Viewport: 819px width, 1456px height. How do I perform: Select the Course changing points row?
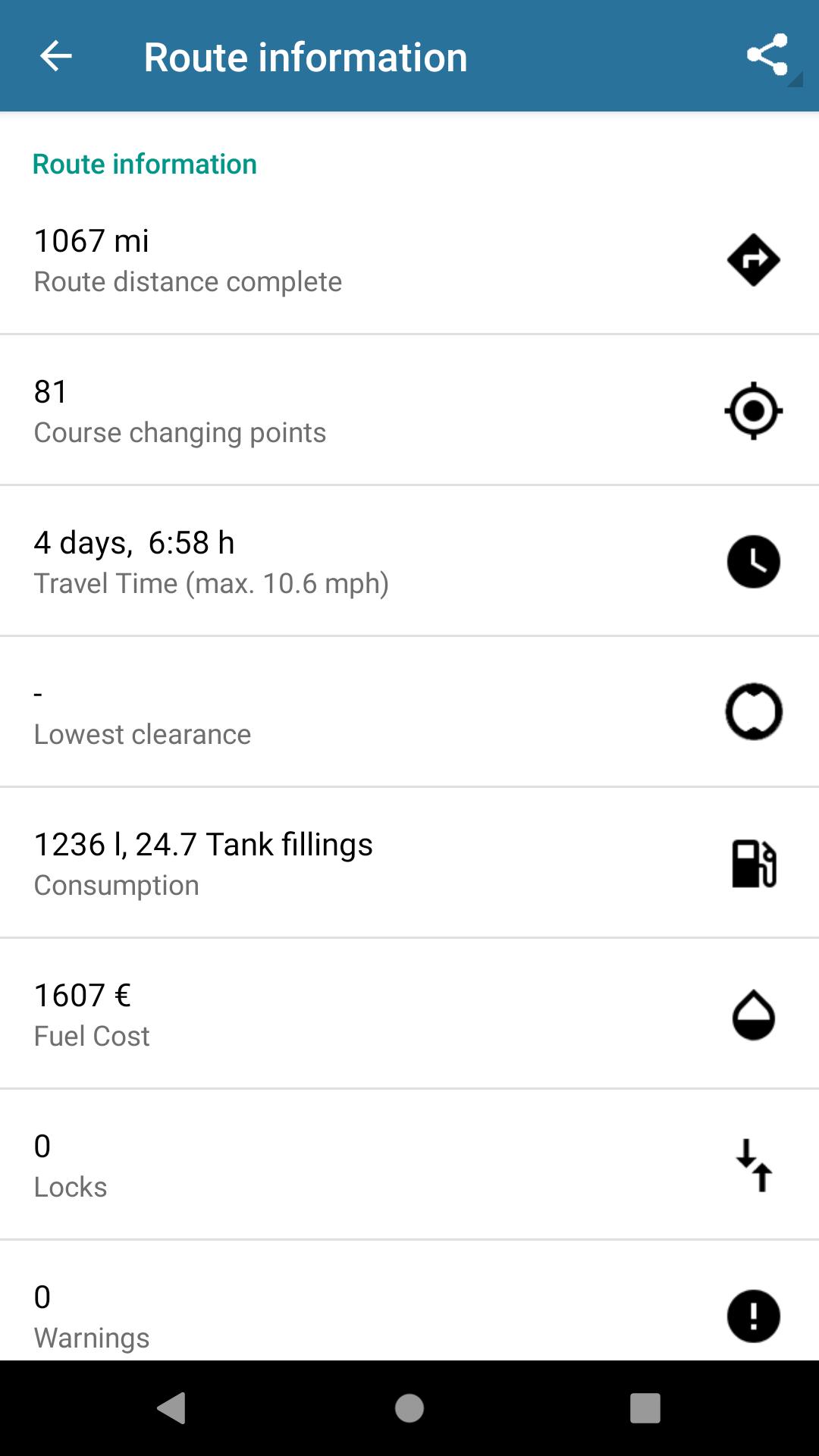click(409, 410)
